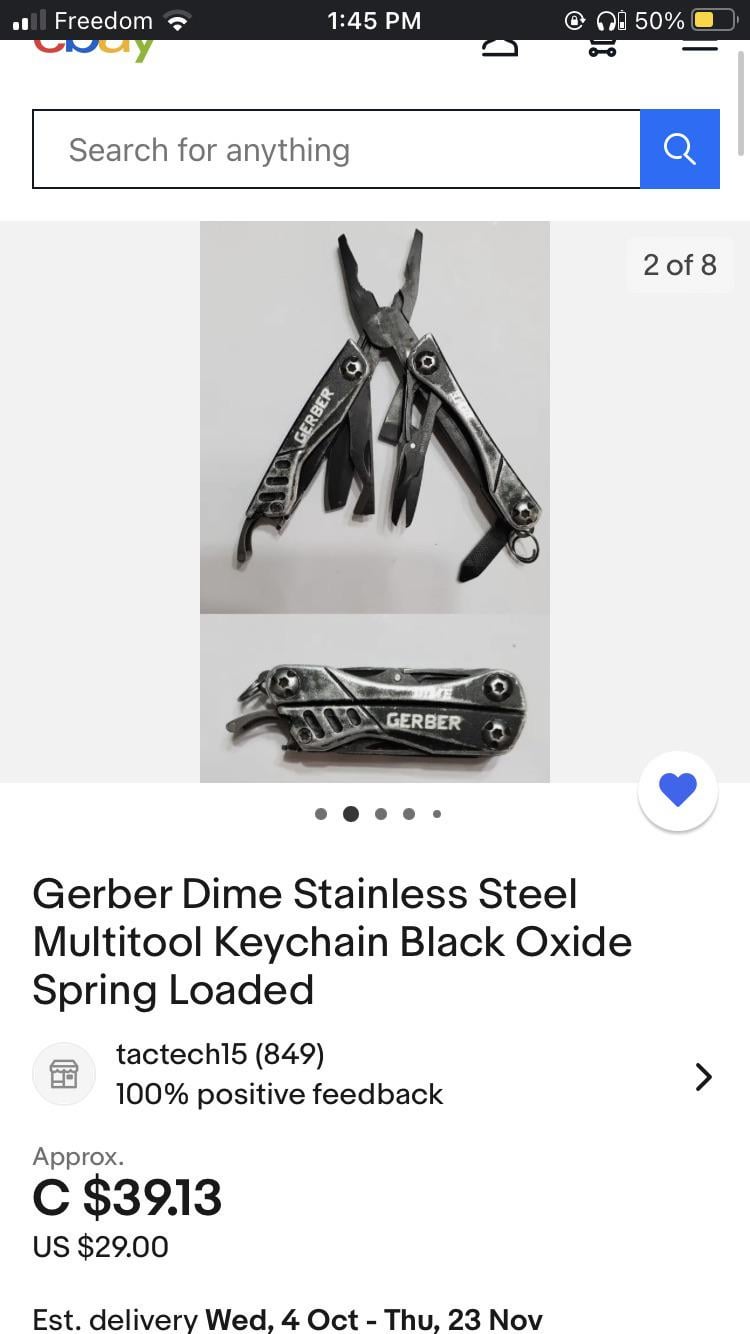Open the Gerber multitool product photo
750x1334 pixels.
(x=375, y=502)
